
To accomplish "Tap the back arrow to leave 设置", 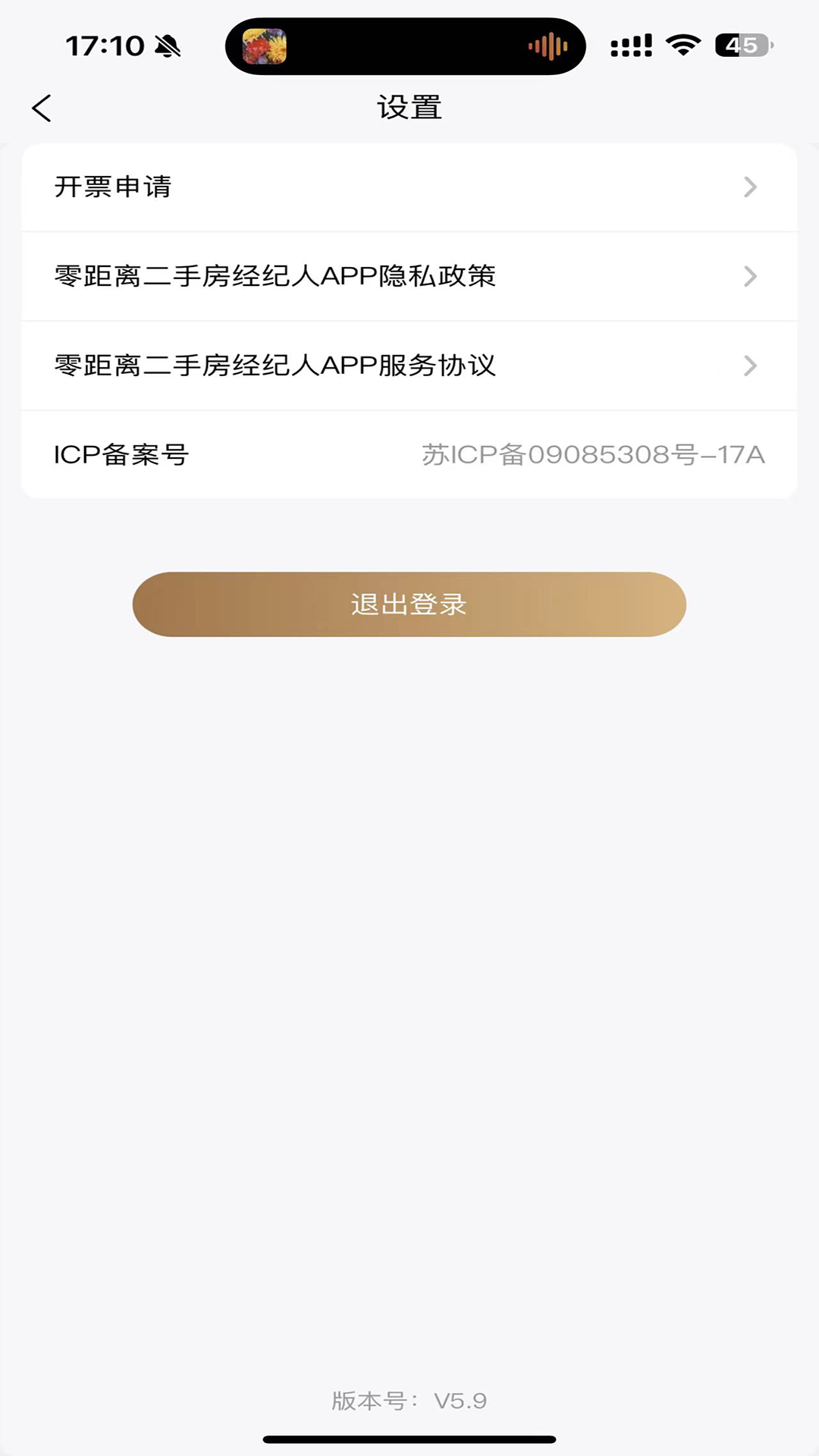I will (43, 107).
